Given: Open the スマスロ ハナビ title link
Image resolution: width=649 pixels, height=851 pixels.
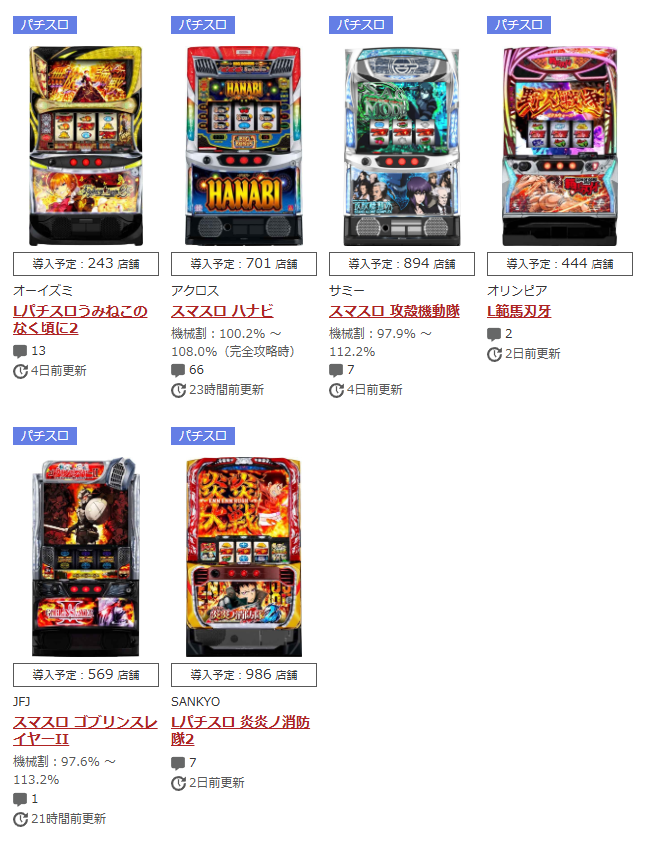Looking at the screenshot, I should coord(221,311).
